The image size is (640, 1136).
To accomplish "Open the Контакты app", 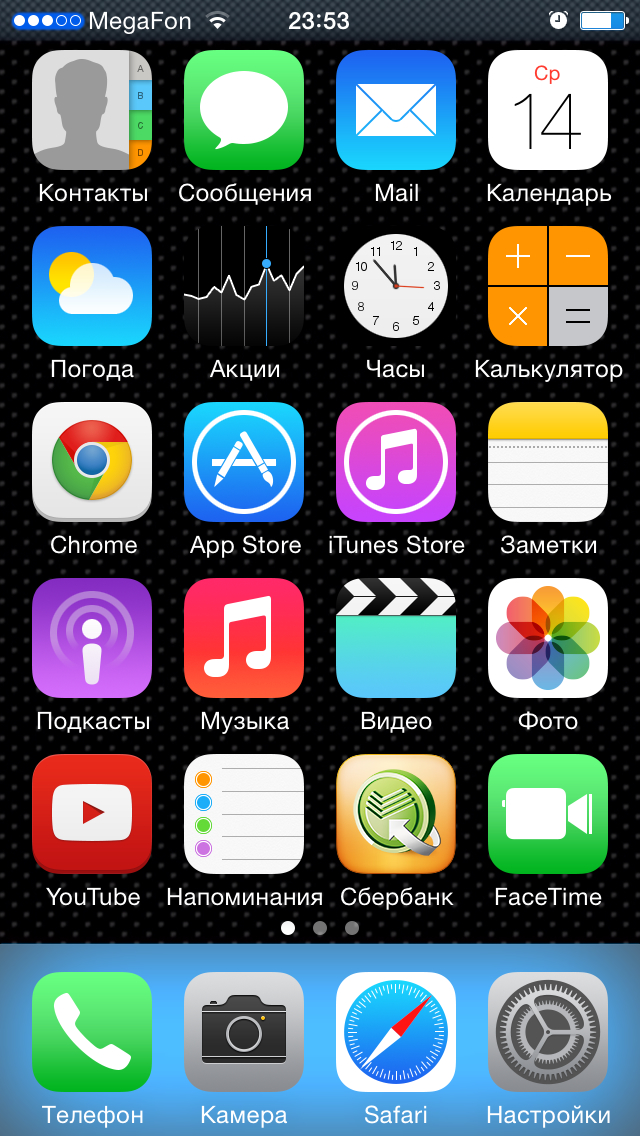I will [92, 110].
